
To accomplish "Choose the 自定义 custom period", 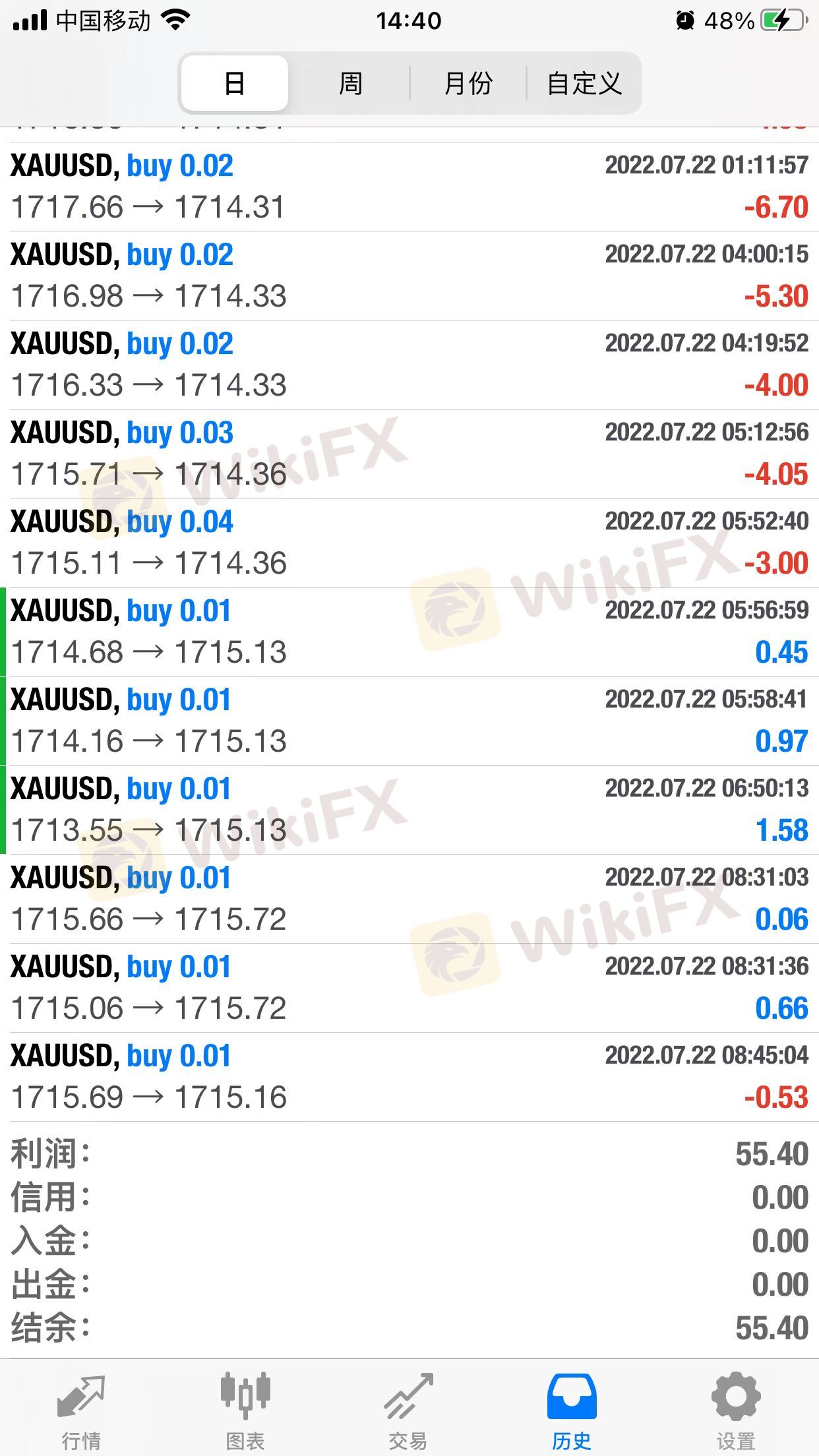I will click(x=584, y=84).
